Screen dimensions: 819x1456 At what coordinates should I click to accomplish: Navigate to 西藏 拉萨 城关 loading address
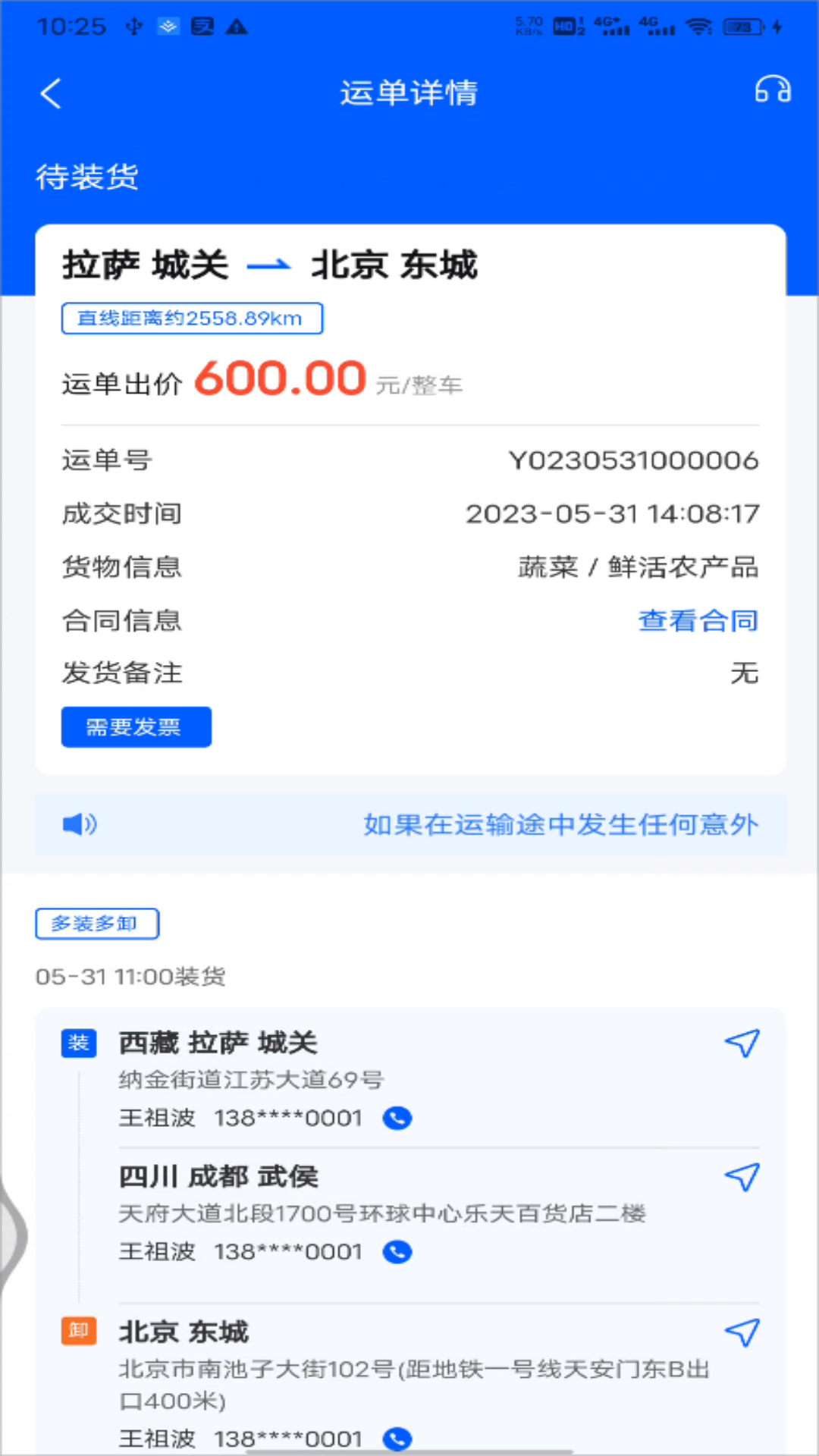click(742, 1043)
